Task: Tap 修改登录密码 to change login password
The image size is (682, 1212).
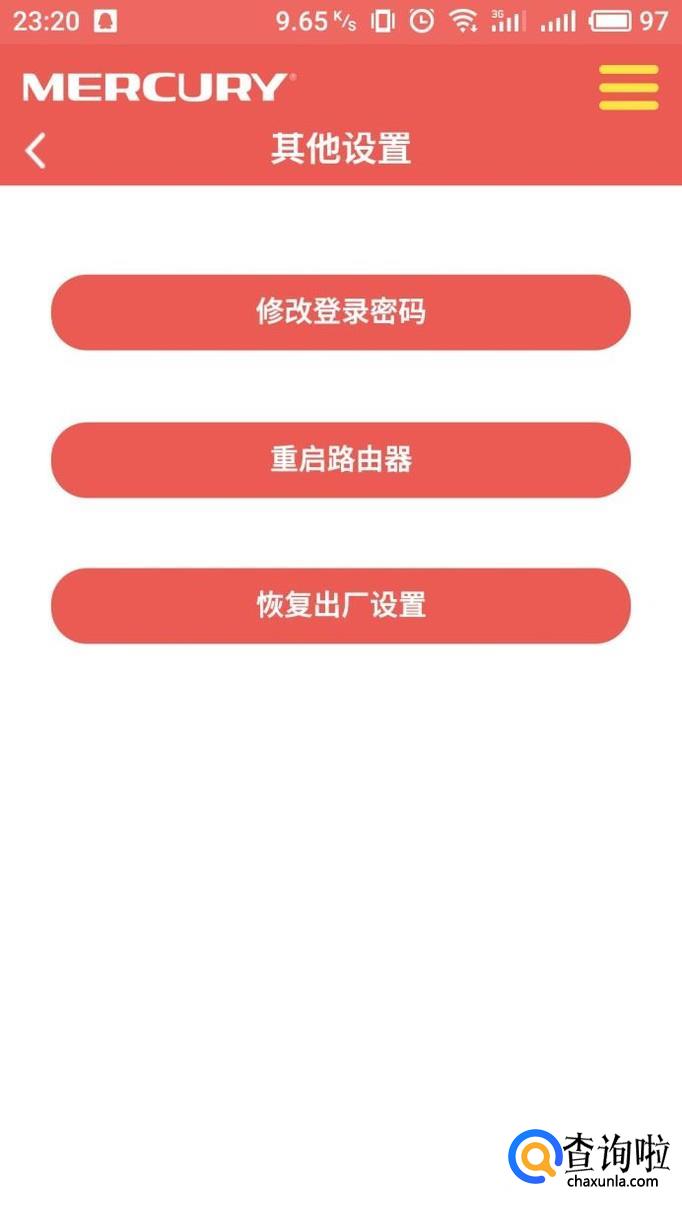Action: (x=341, y=312)
